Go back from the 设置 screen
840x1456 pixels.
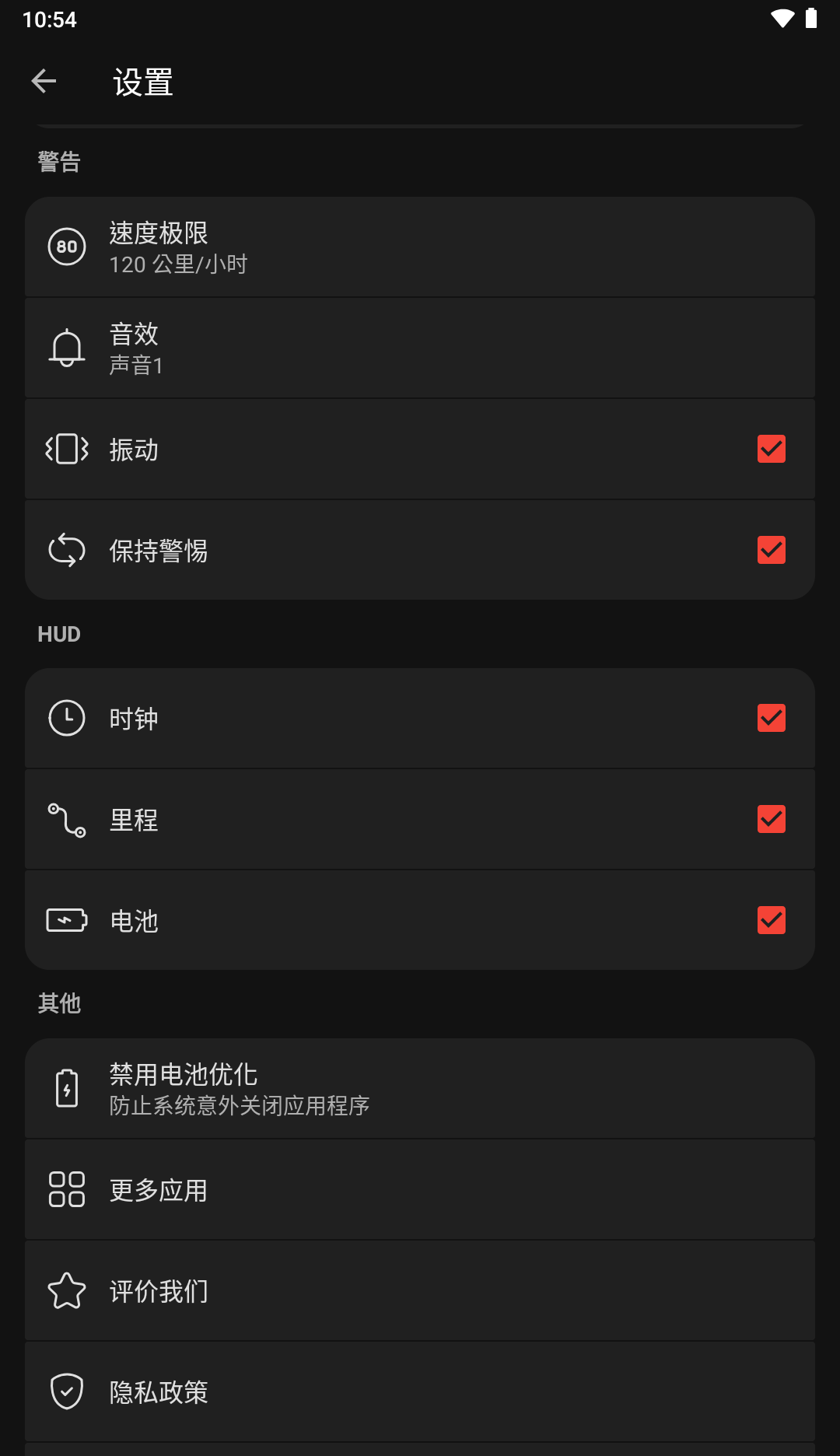click(44, 81)
